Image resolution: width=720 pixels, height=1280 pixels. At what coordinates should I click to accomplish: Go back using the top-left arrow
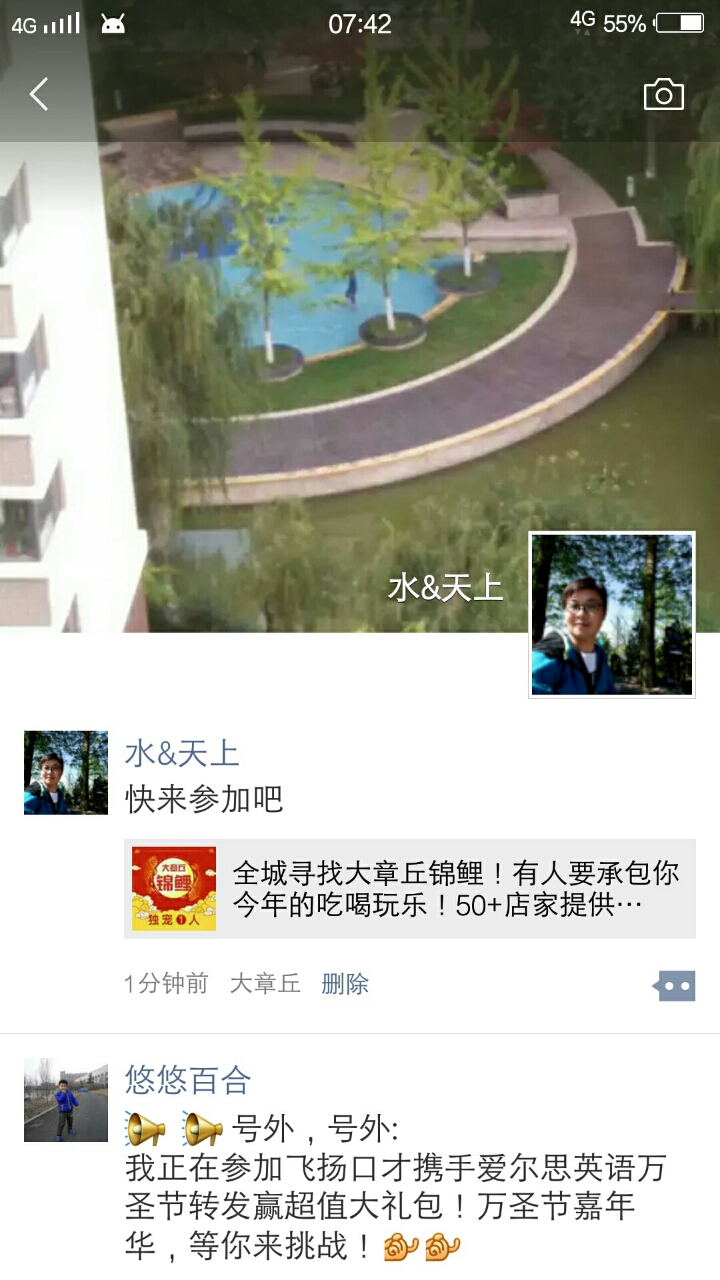[39, 95]
